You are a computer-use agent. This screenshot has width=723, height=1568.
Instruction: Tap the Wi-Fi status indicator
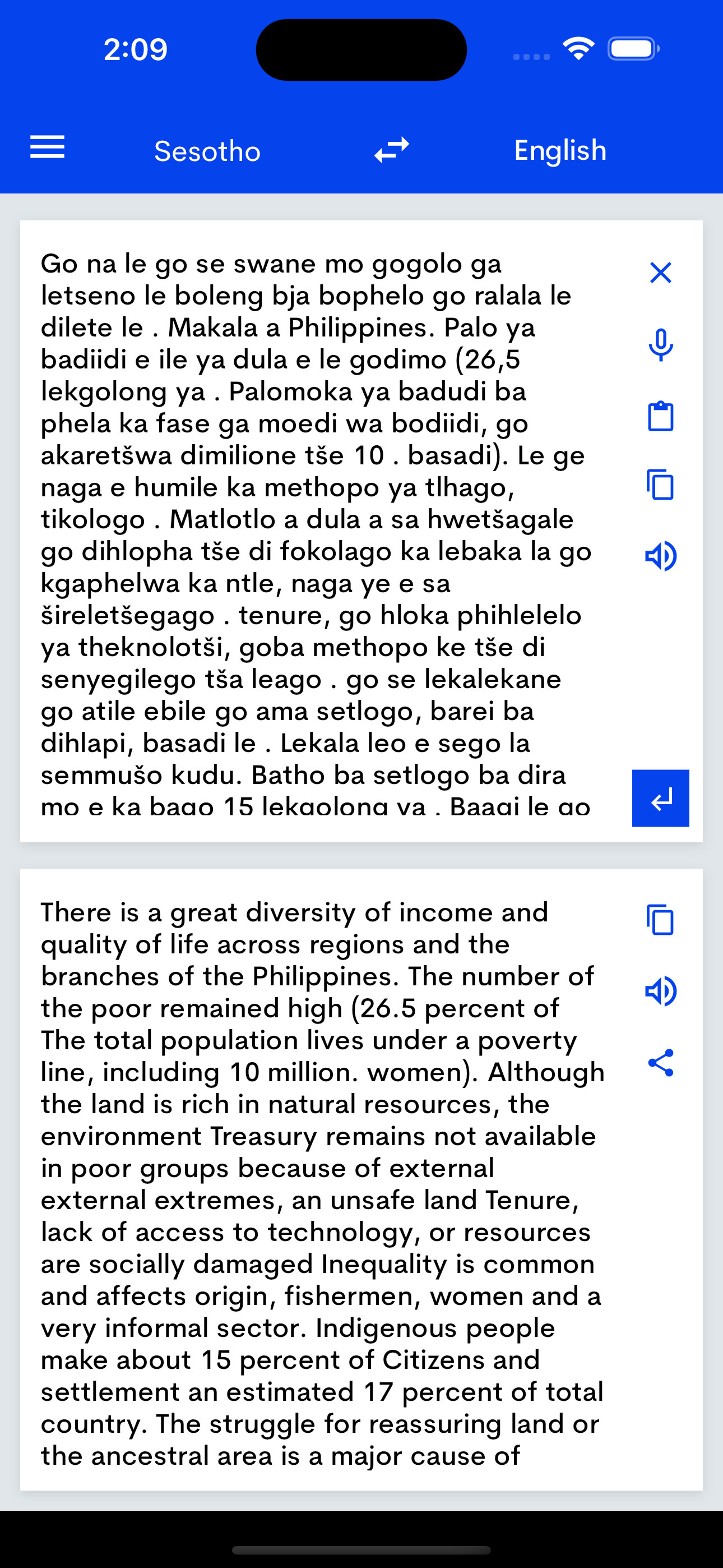point(579,48)
